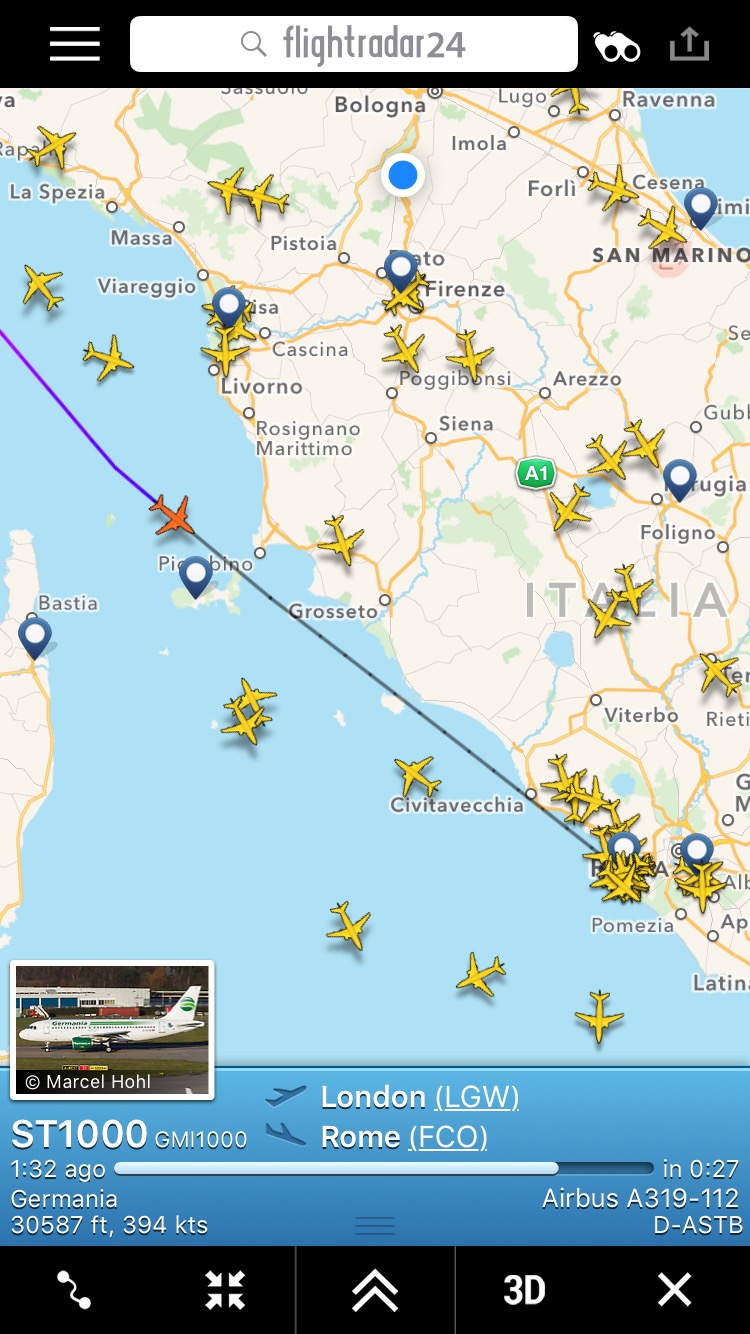750x1334 pixels.
Task: Tap the plane near Grosseto
Action: pyautogui.click(x=341, y=540)
